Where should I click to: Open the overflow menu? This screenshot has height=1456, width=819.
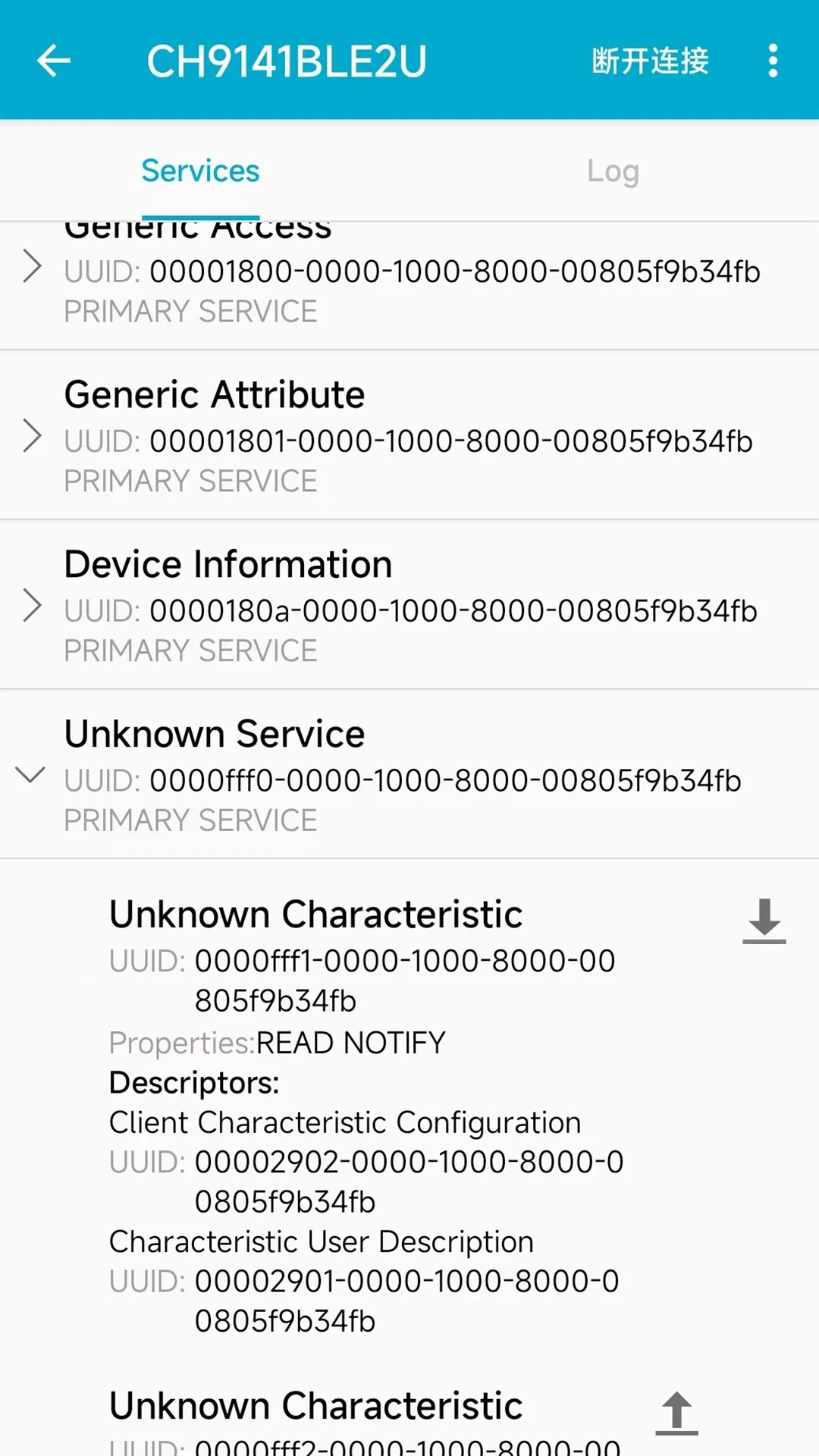pos(772,60)
